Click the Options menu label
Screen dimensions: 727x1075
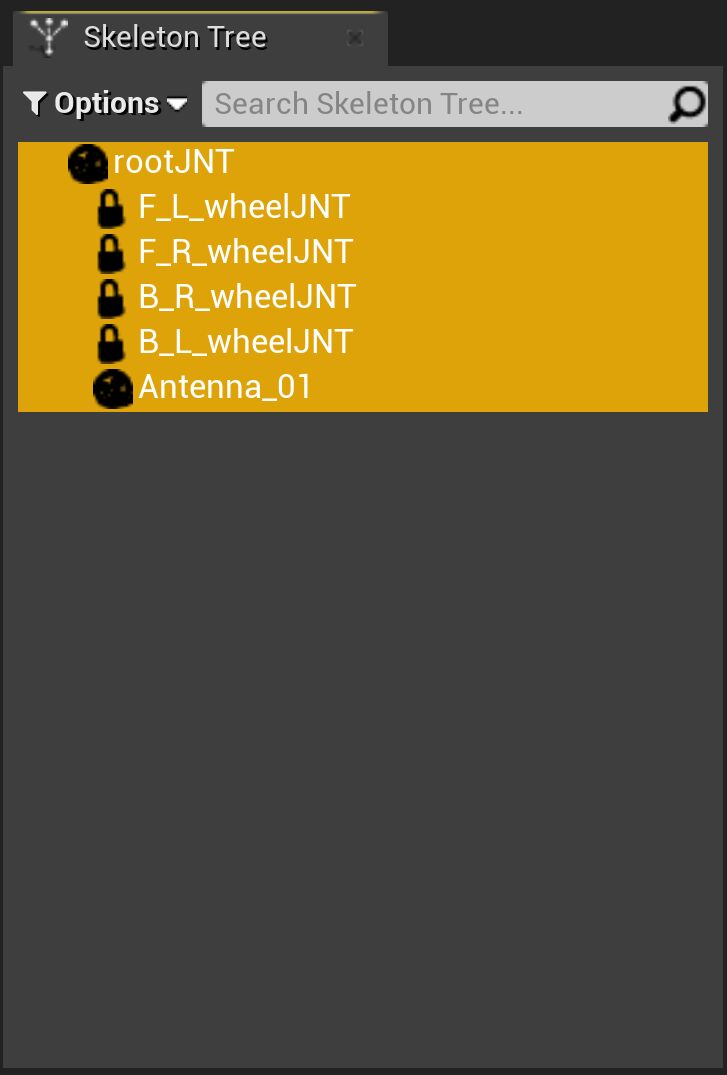point(107,103)
